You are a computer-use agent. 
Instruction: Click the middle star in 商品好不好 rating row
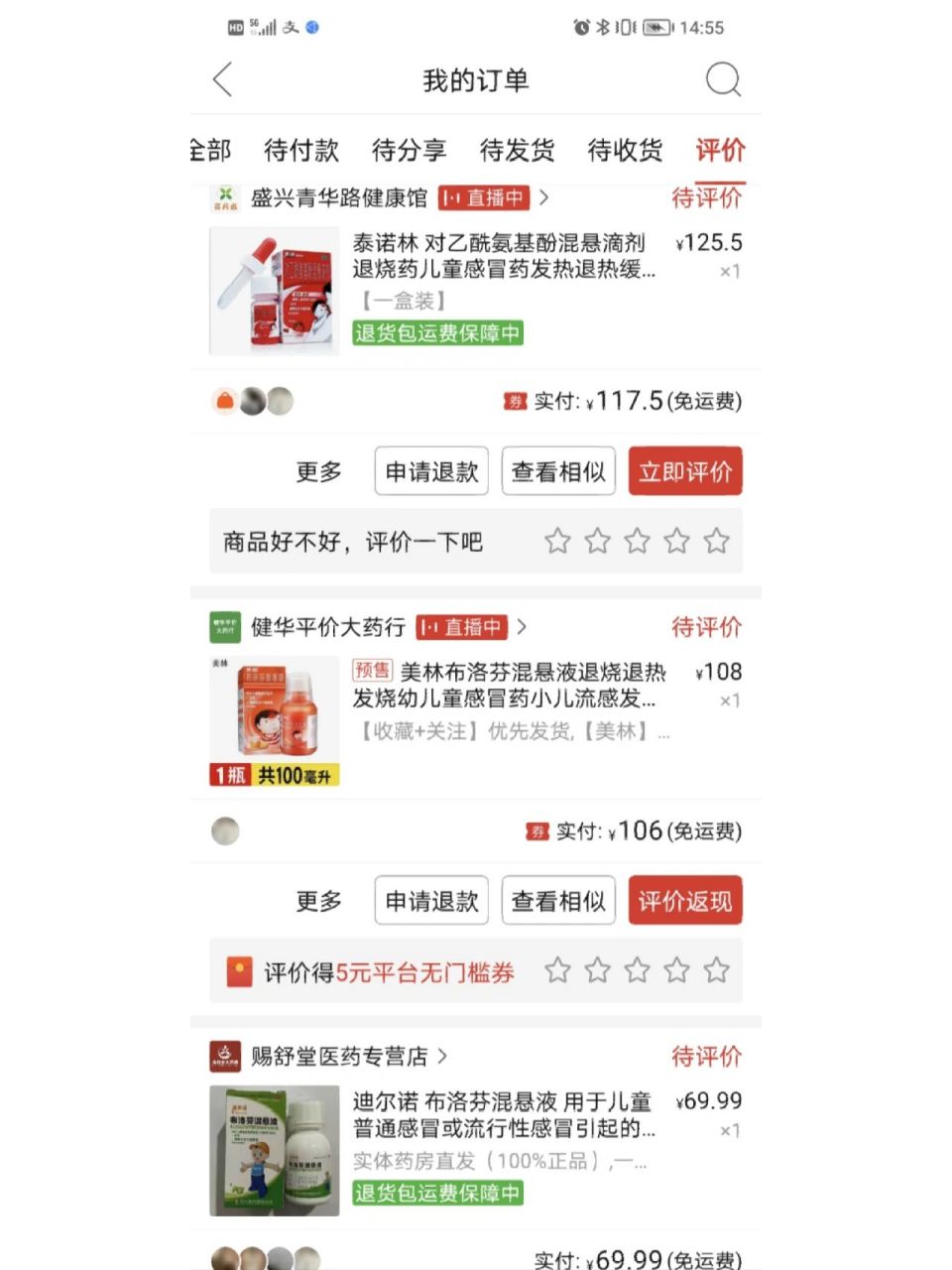tap(637, 541)
